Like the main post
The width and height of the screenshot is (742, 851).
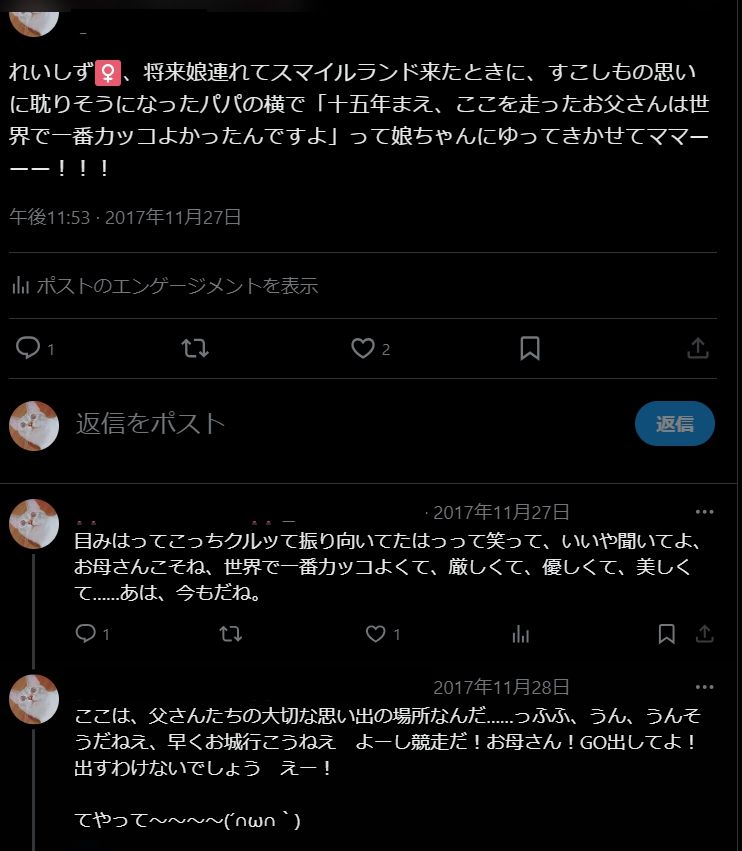point(362,348)
